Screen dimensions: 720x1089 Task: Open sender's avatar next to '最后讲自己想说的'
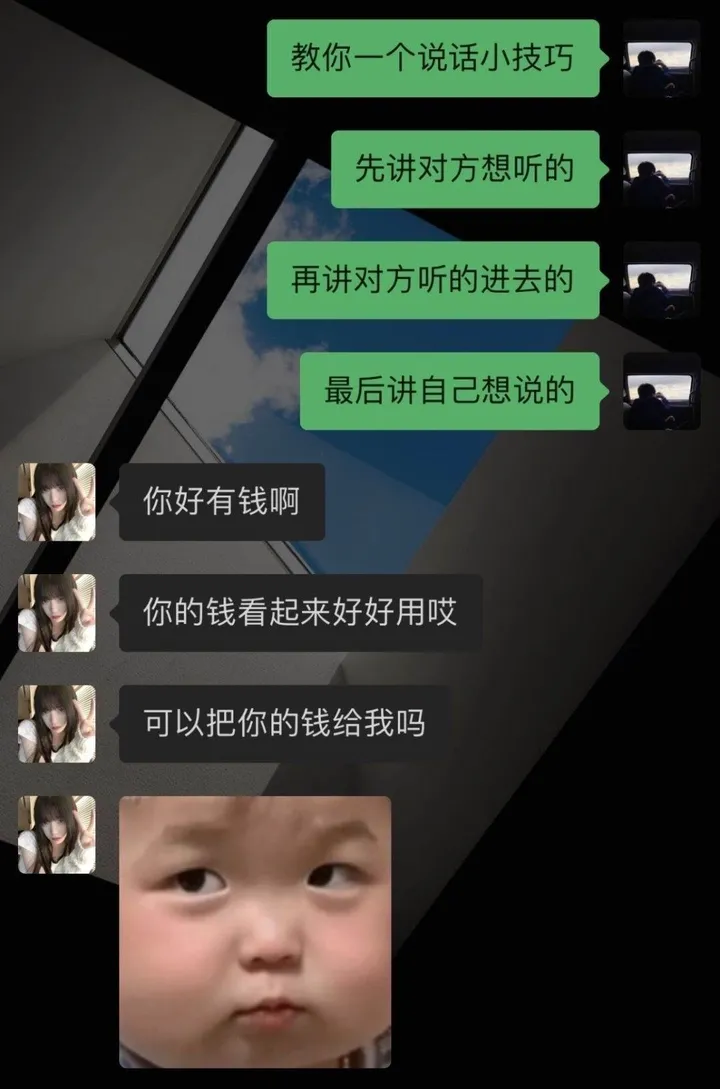point(661,391)
